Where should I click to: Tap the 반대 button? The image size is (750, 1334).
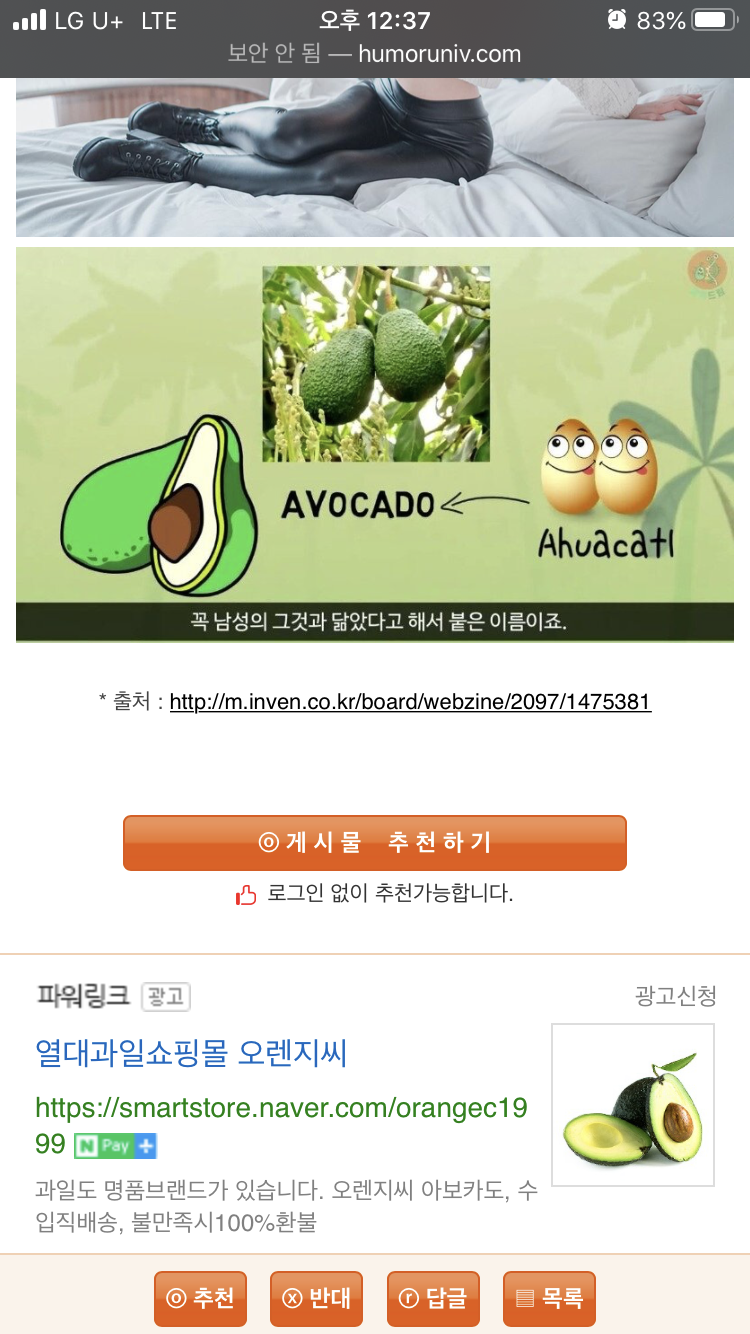(316, 1299)
